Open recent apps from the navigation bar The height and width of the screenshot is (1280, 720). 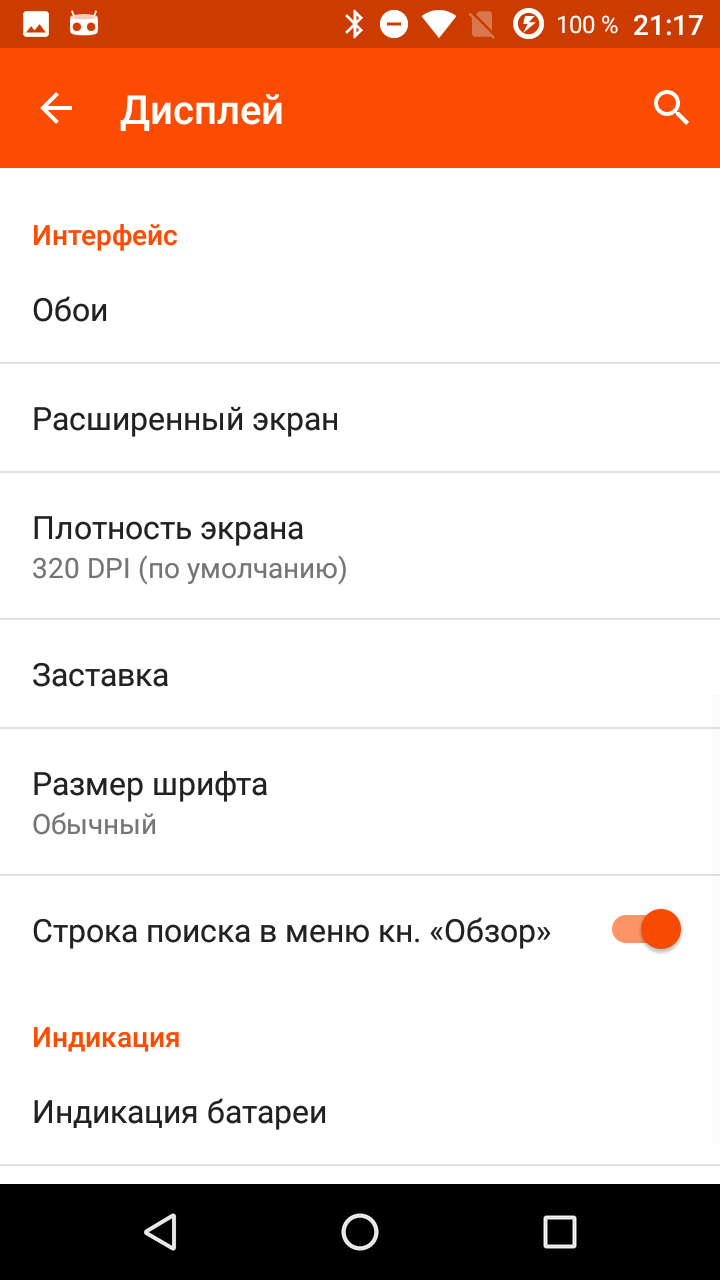pyautogui.click(x=560, y=1232)
